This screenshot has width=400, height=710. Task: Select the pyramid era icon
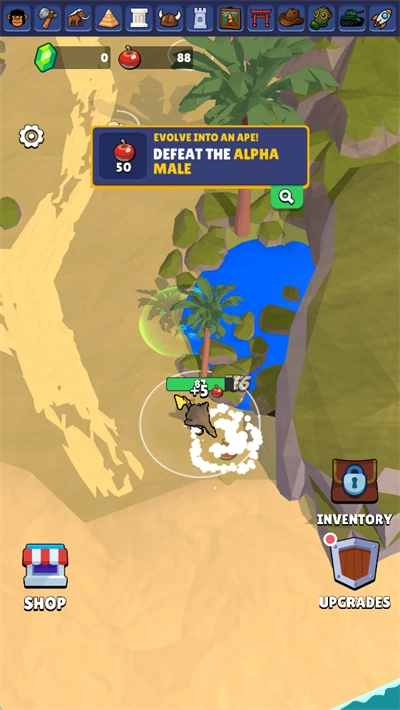click(x=109, y=18)
